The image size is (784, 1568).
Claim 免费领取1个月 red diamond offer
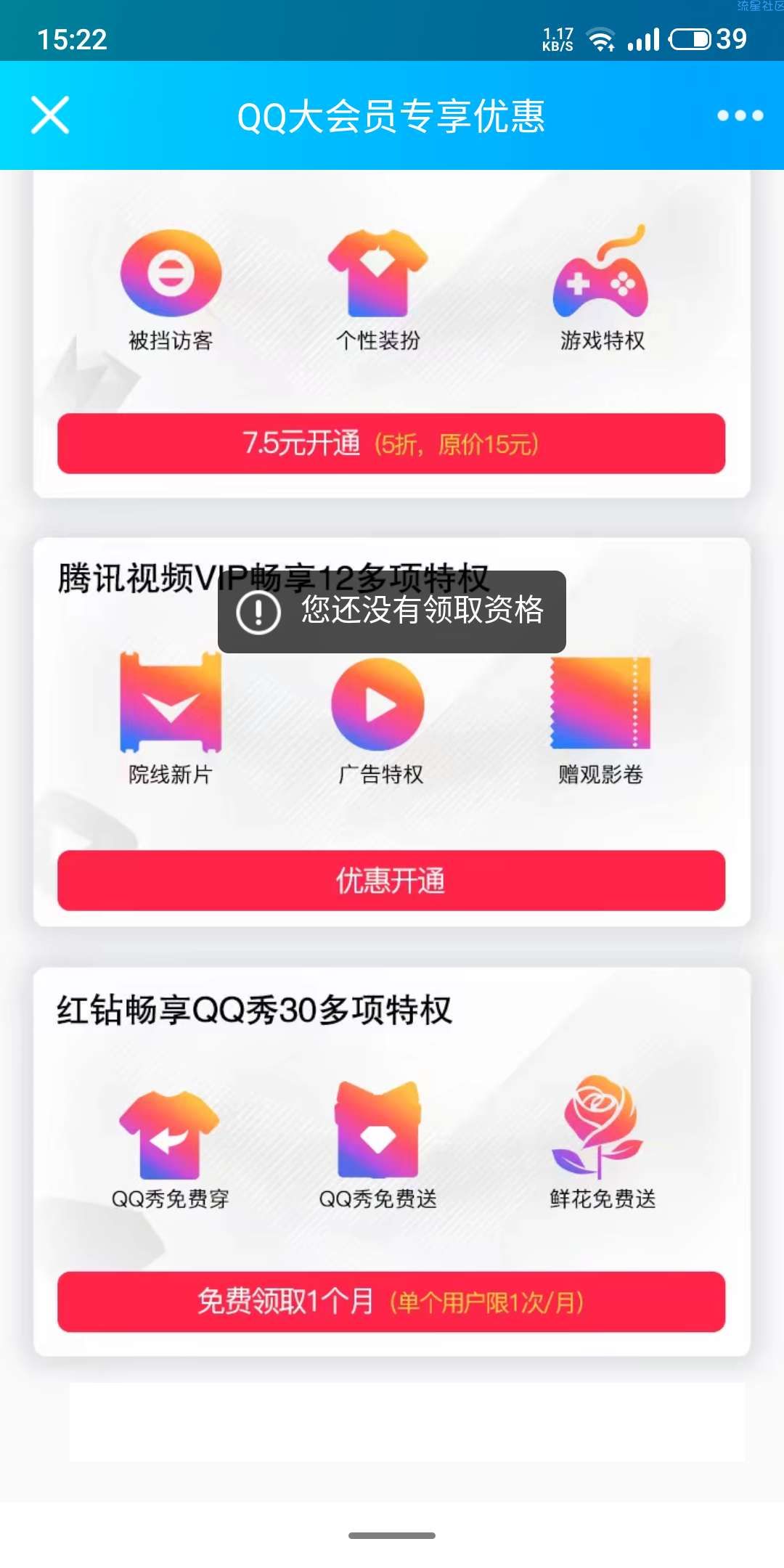[391, 1302]
